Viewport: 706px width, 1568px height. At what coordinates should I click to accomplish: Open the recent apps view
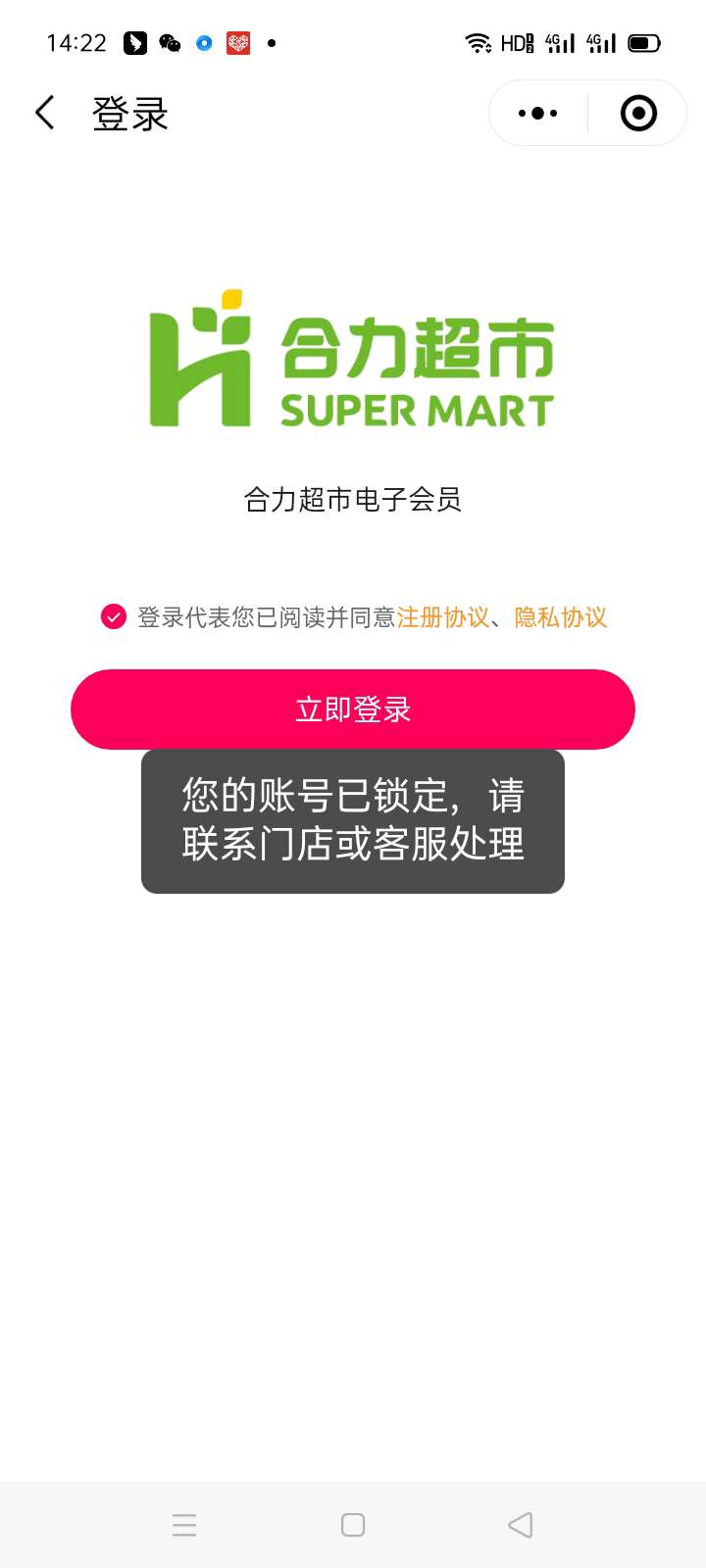[x=184, y=1525]
